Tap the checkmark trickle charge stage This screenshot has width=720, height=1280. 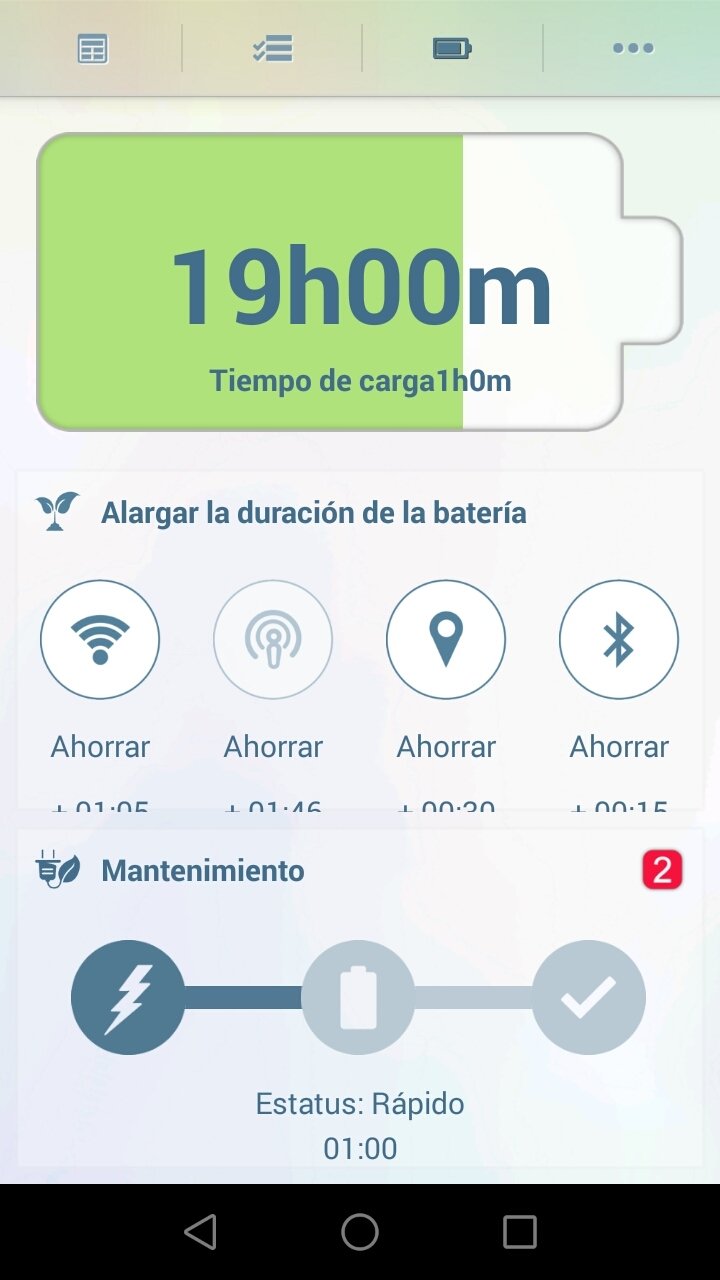click(x=588, y=998)
